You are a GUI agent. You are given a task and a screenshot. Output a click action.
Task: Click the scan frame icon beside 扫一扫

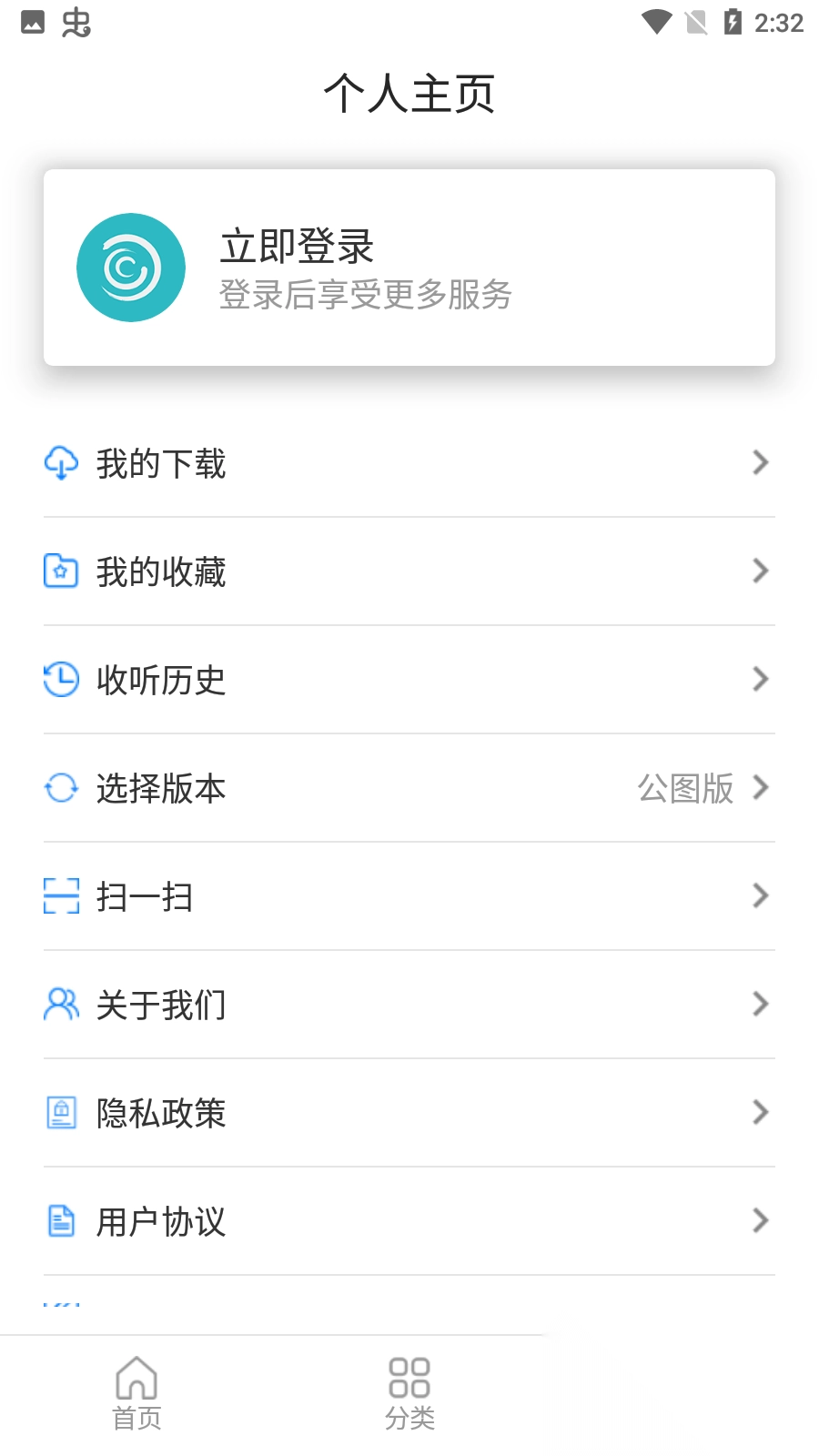[x=61, y=896]
